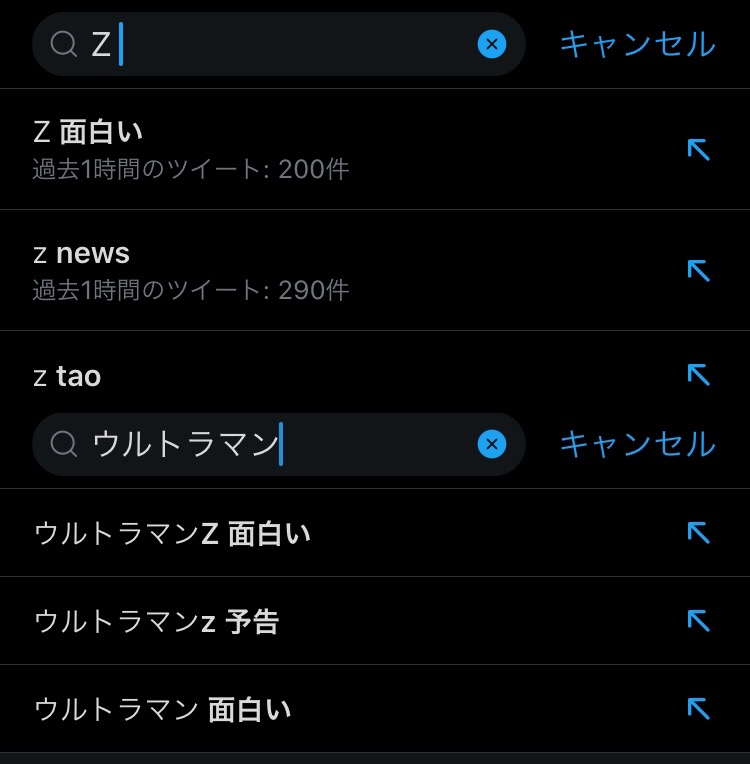750x764 pixels.
Task: Open the "Z 面白い" suggestion with 200件 tweets
Action: pos(300,149)
